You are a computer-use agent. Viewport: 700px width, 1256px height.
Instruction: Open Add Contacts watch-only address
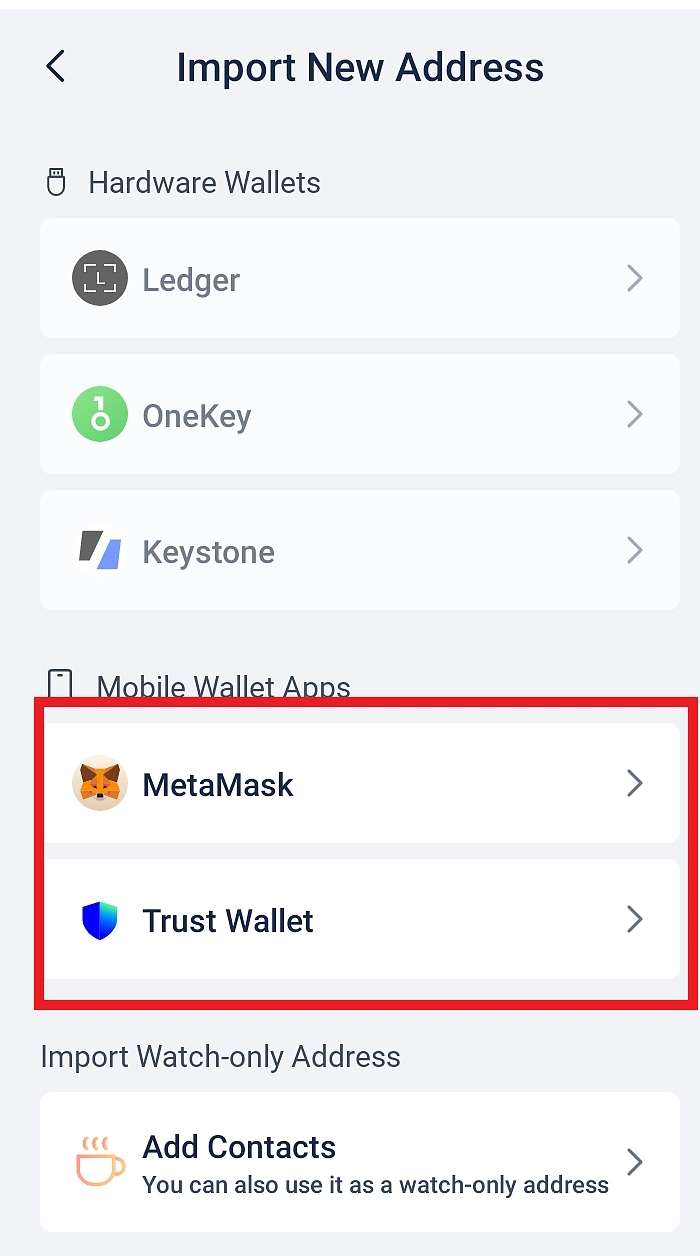pyautogui.click(x=360, y=1163)
